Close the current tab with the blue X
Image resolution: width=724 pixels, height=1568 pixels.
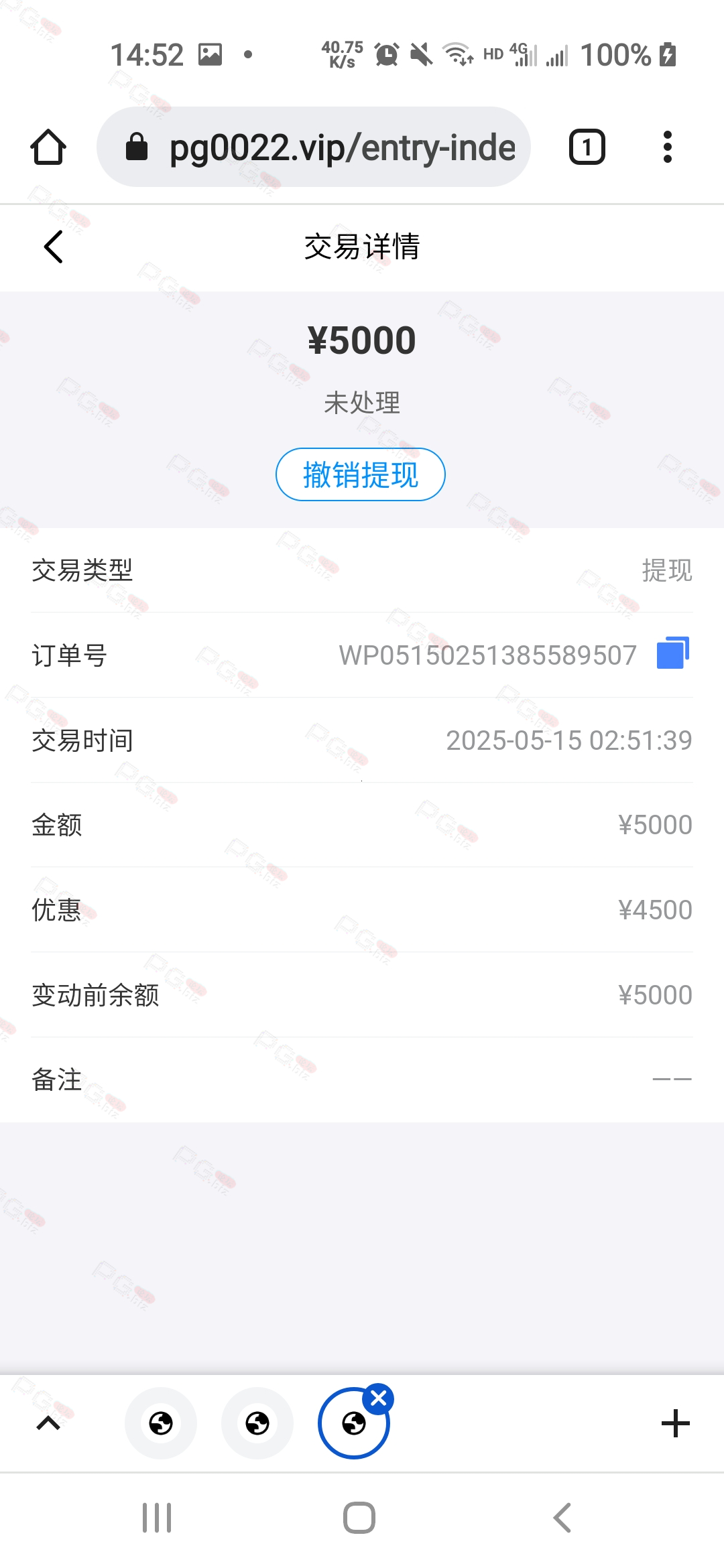[x=378, y=1398]
